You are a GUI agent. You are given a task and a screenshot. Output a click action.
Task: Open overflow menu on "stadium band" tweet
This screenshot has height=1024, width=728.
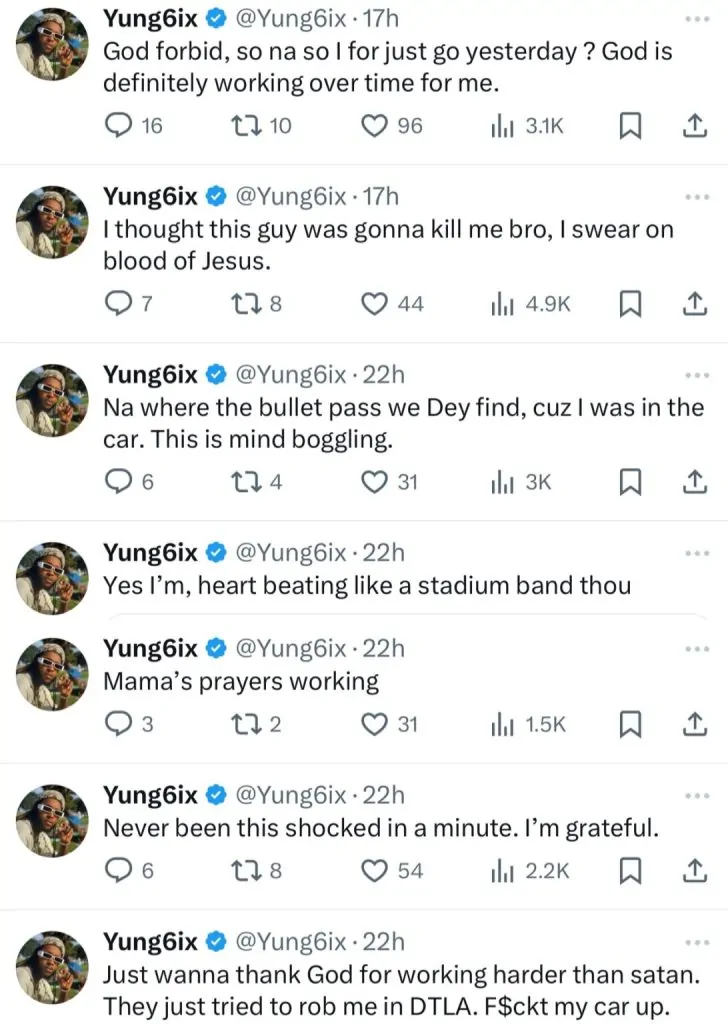(x=693, y=552)
